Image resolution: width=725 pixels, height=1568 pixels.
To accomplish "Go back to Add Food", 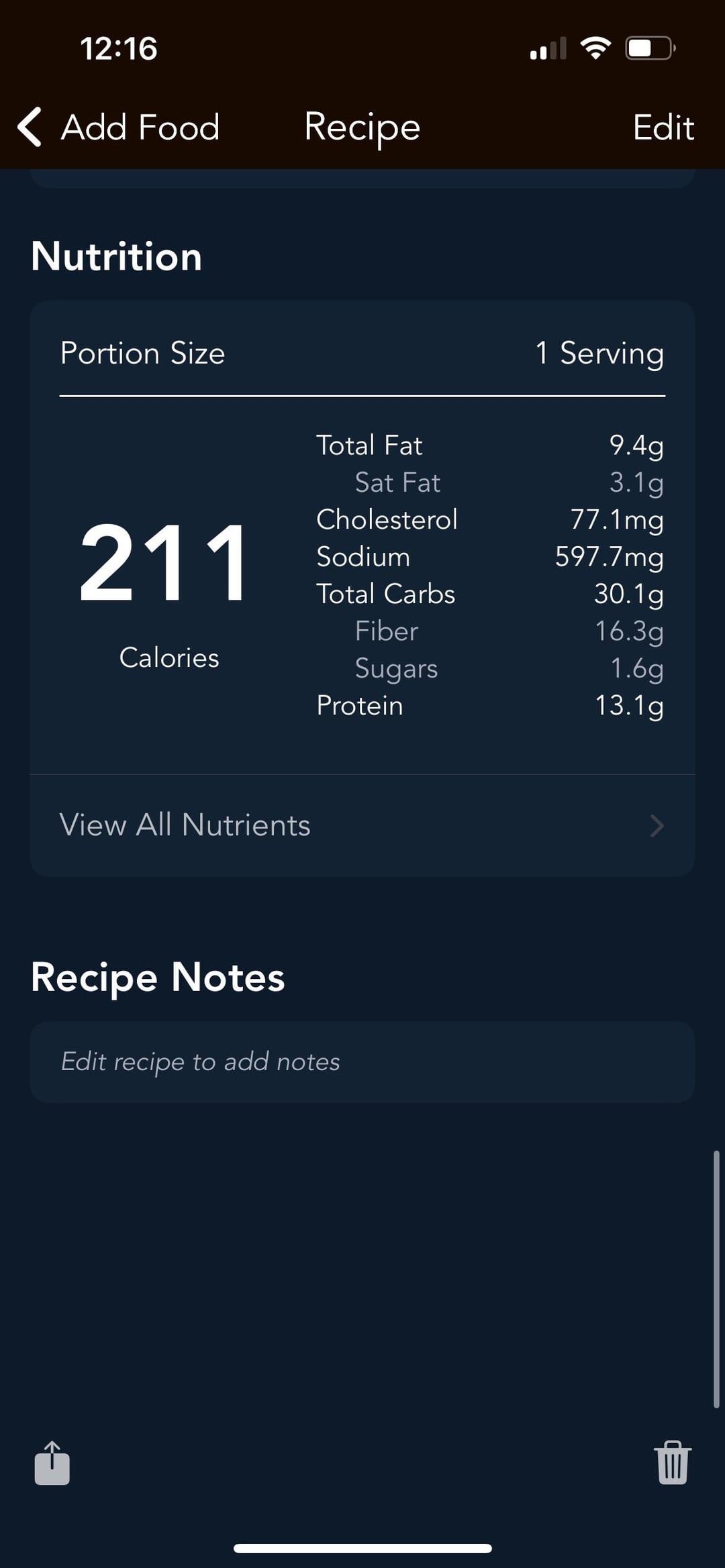I will click(x=118, y=127).
